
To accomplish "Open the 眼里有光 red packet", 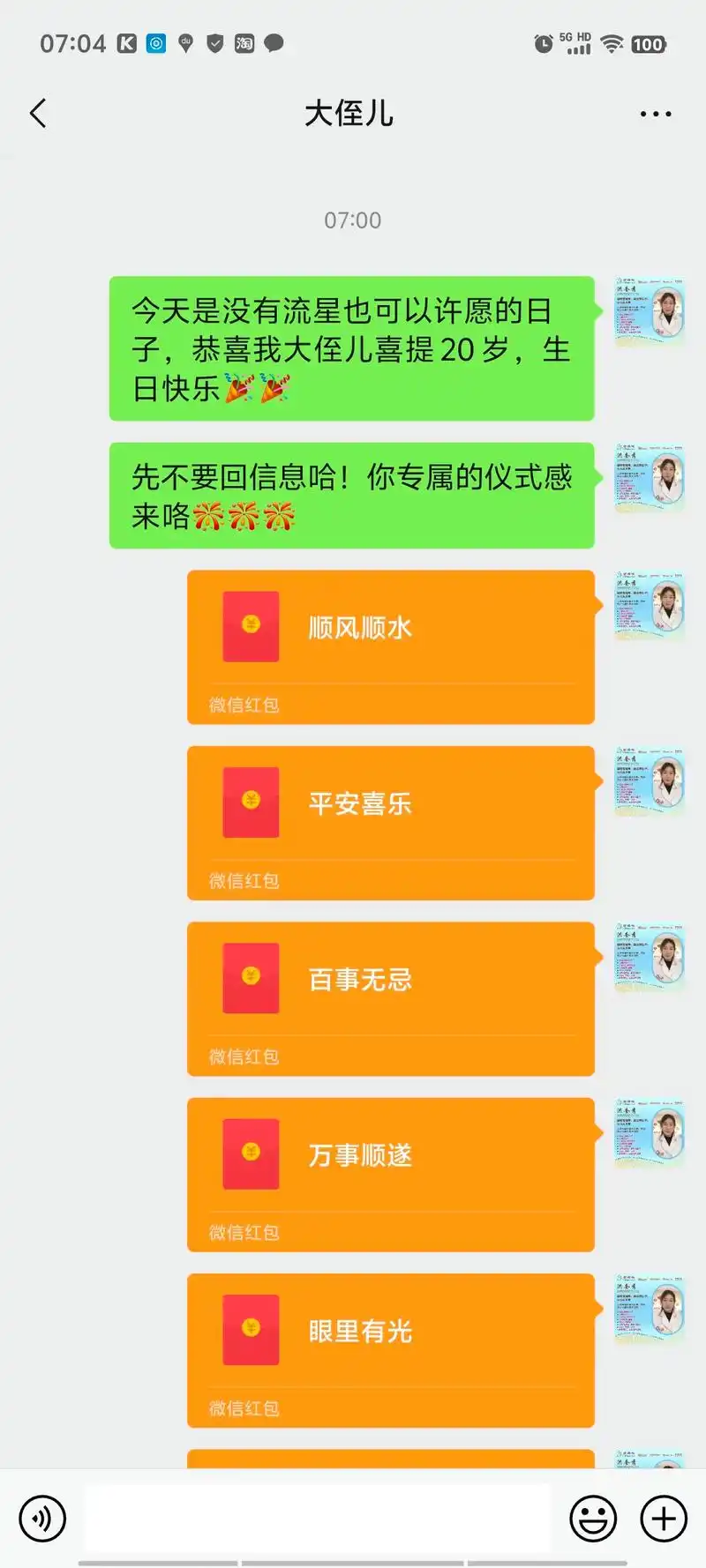I will click(x=390, y=1349).
